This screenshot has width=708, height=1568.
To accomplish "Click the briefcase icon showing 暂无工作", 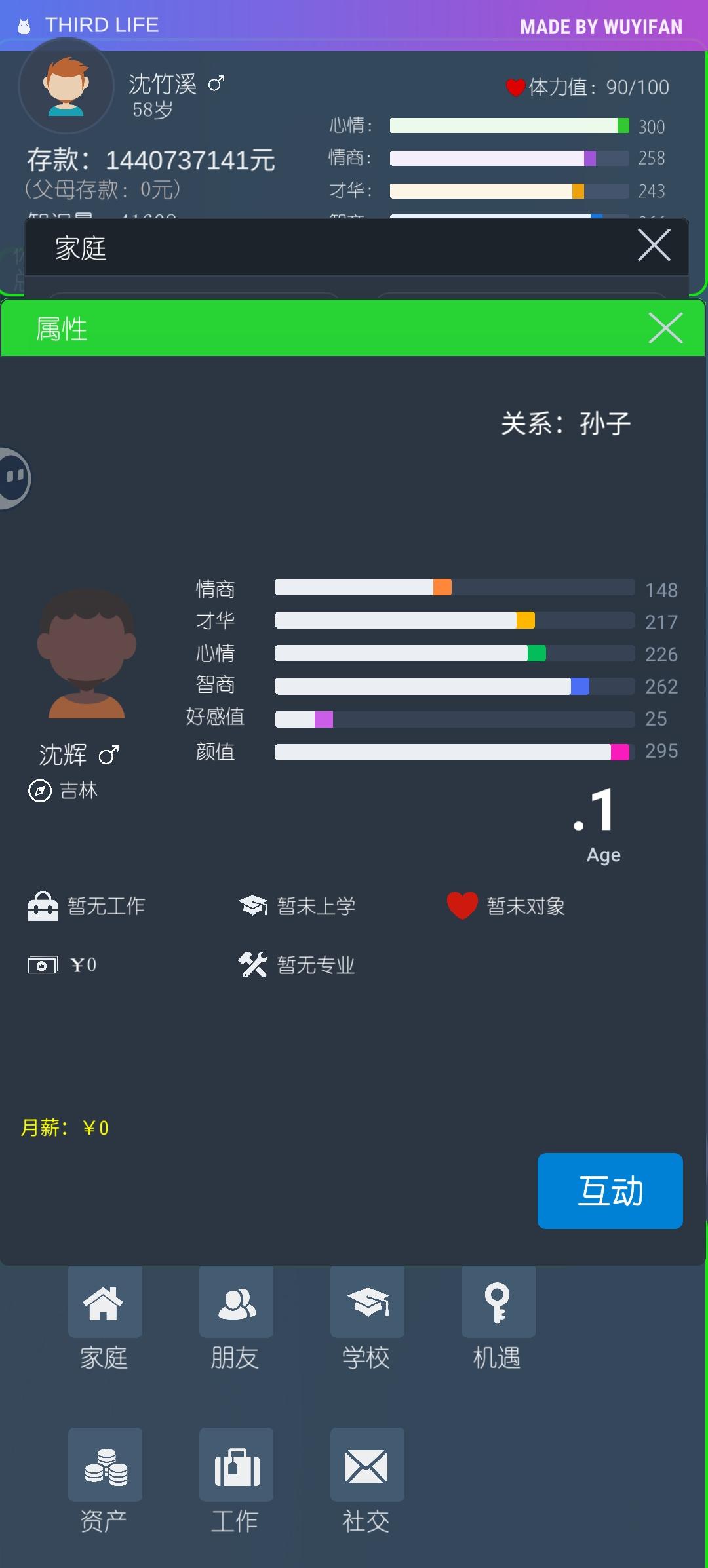I will coord(44,905).
